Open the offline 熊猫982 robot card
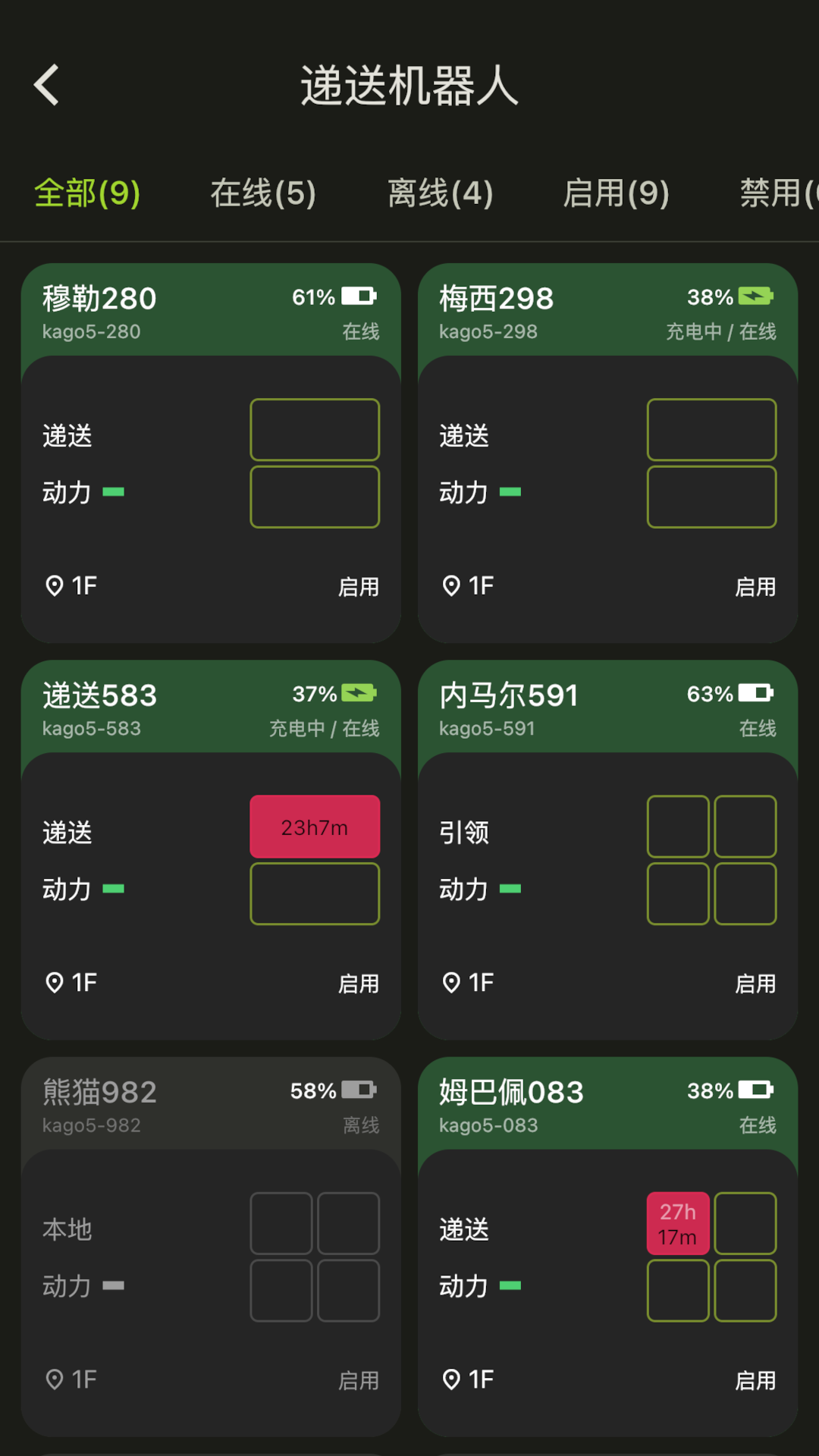Screen dimensions: 819x1456 click(x=211, y=1246)
